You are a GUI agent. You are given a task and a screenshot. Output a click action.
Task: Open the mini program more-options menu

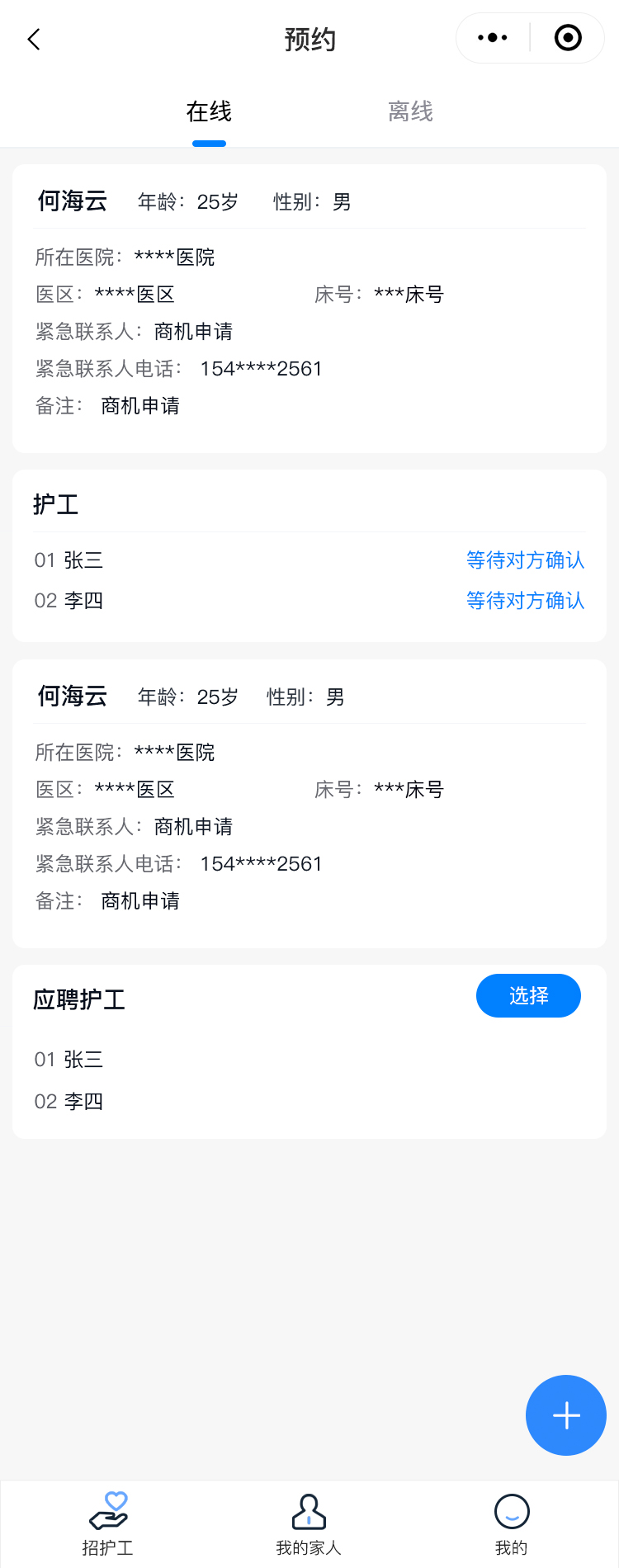point(493,38)
